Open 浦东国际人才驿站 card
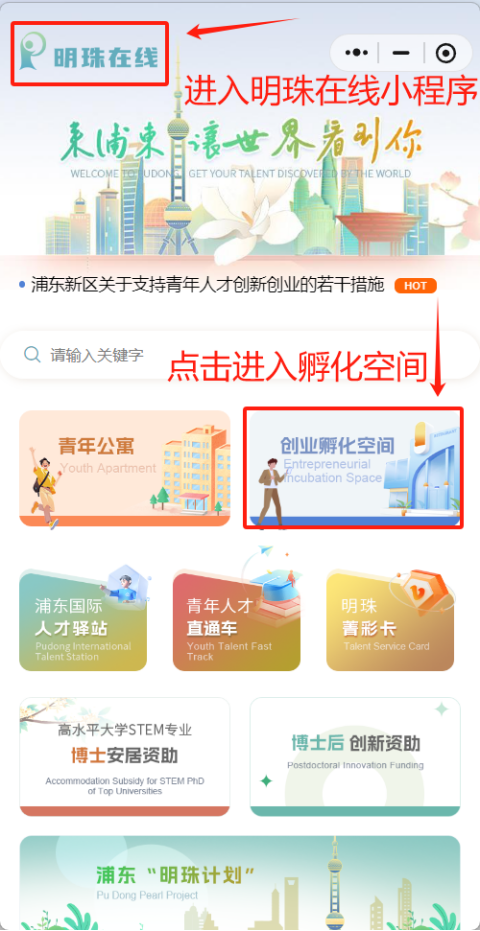This screenshot has width=480, height=931. (x=83, y=620)
